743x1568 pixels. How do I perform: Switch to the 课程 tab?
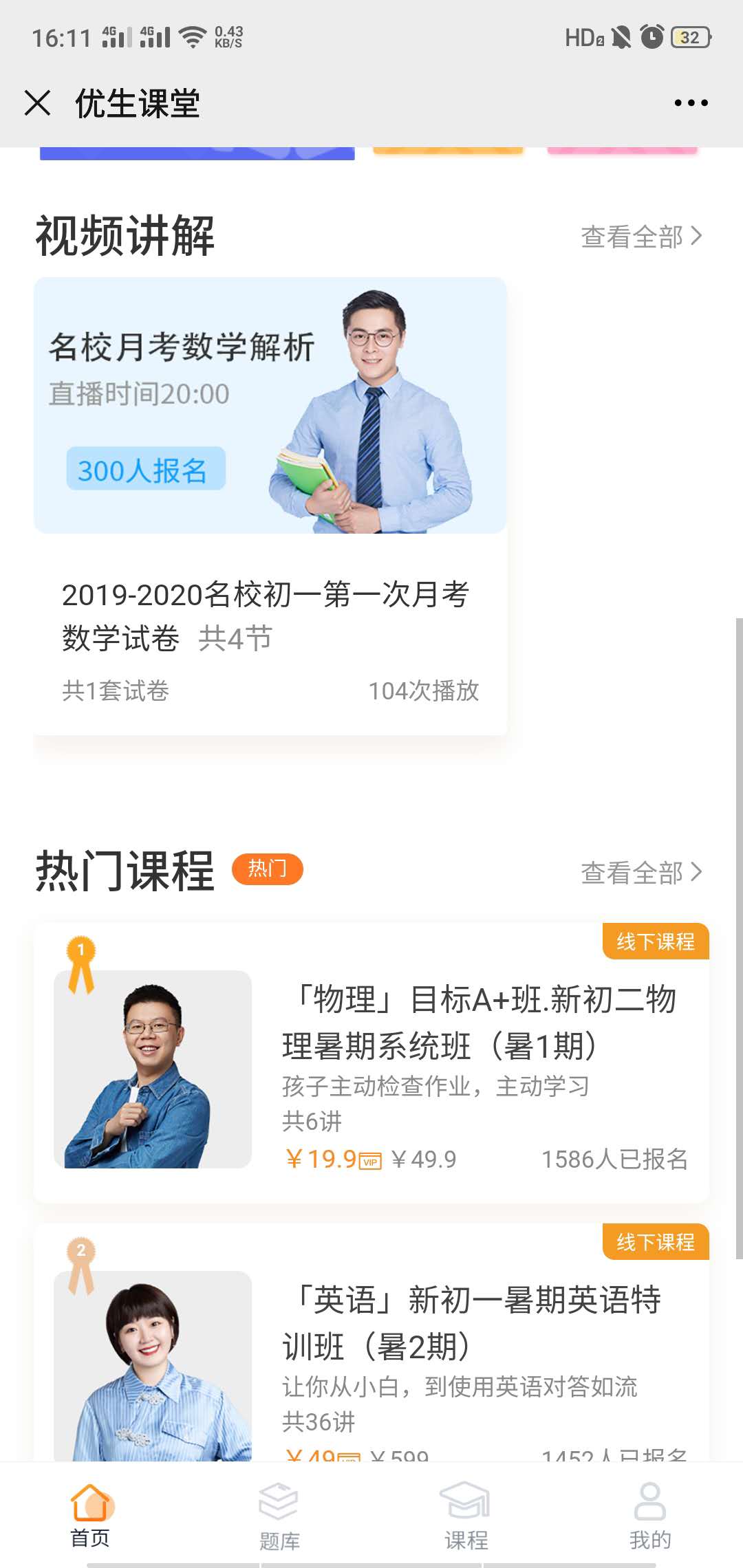466,1514
